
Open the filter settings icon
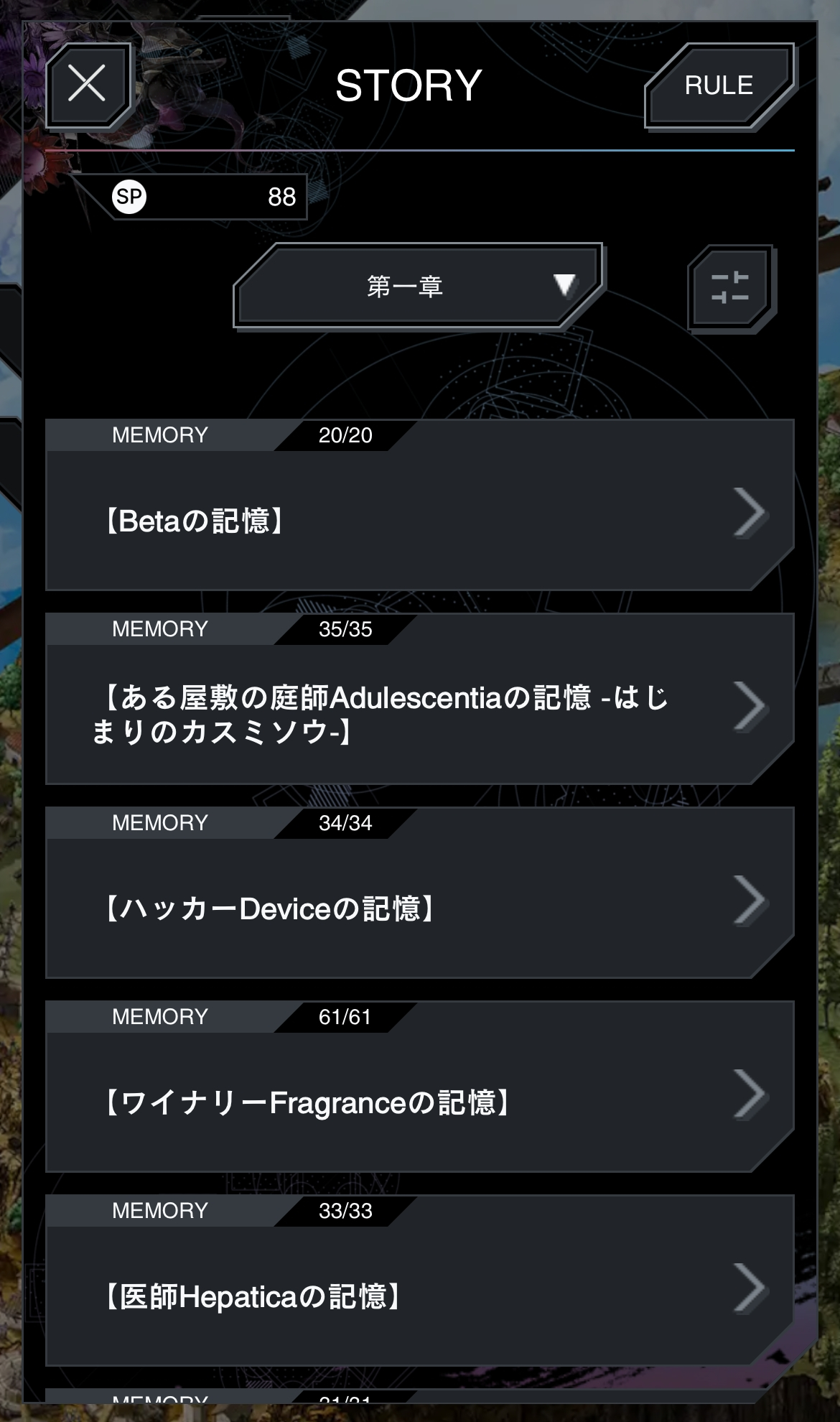click(730, 287)
